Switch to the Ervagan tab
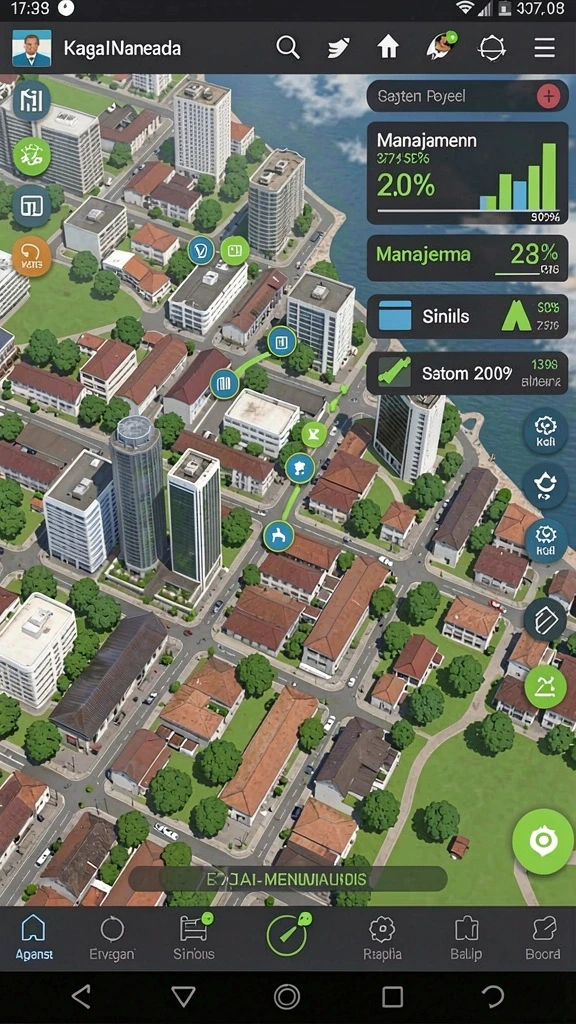Viewport: 576px width, 1024px height. tap(112, 937)
